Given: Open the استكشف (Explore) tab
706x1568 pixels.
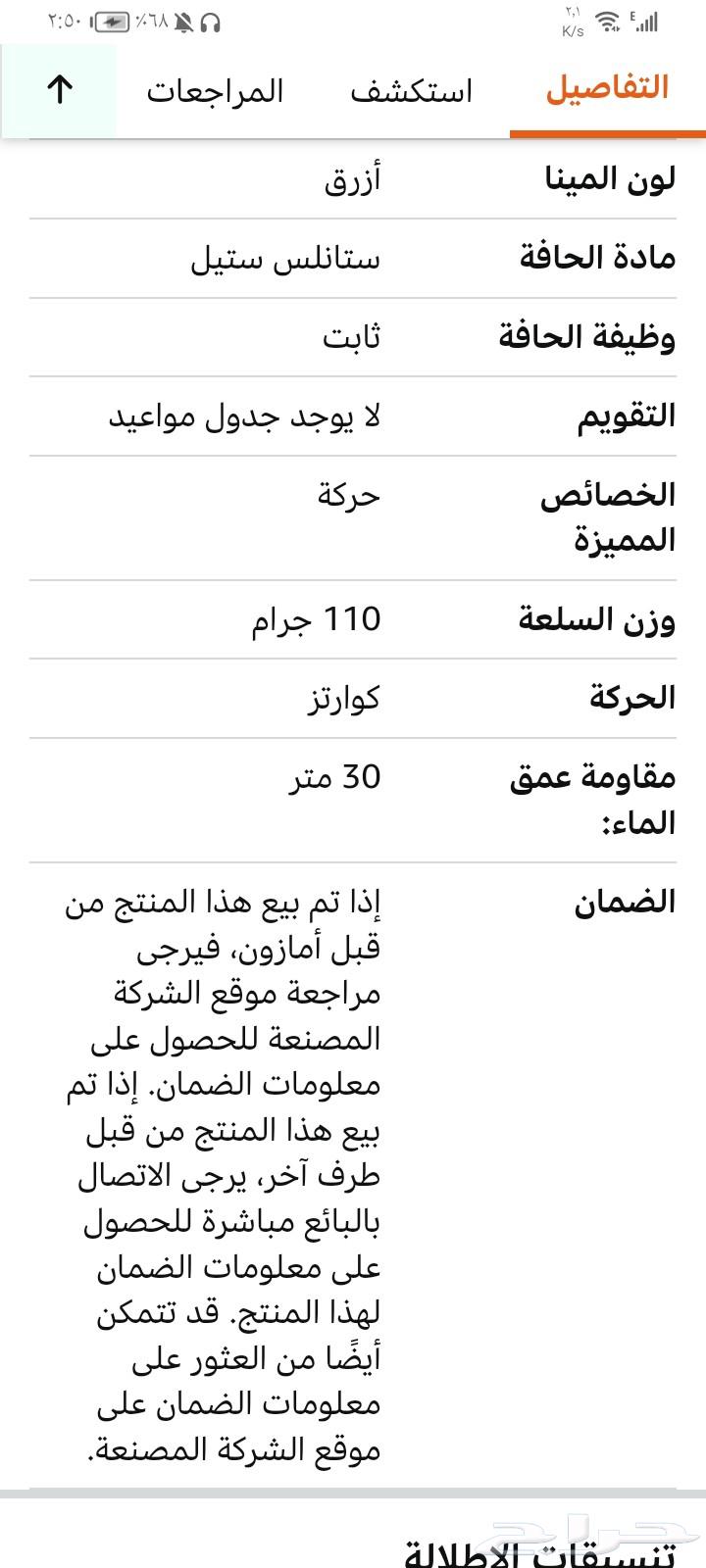Looking at the screenshot, I should coord(412,90).
